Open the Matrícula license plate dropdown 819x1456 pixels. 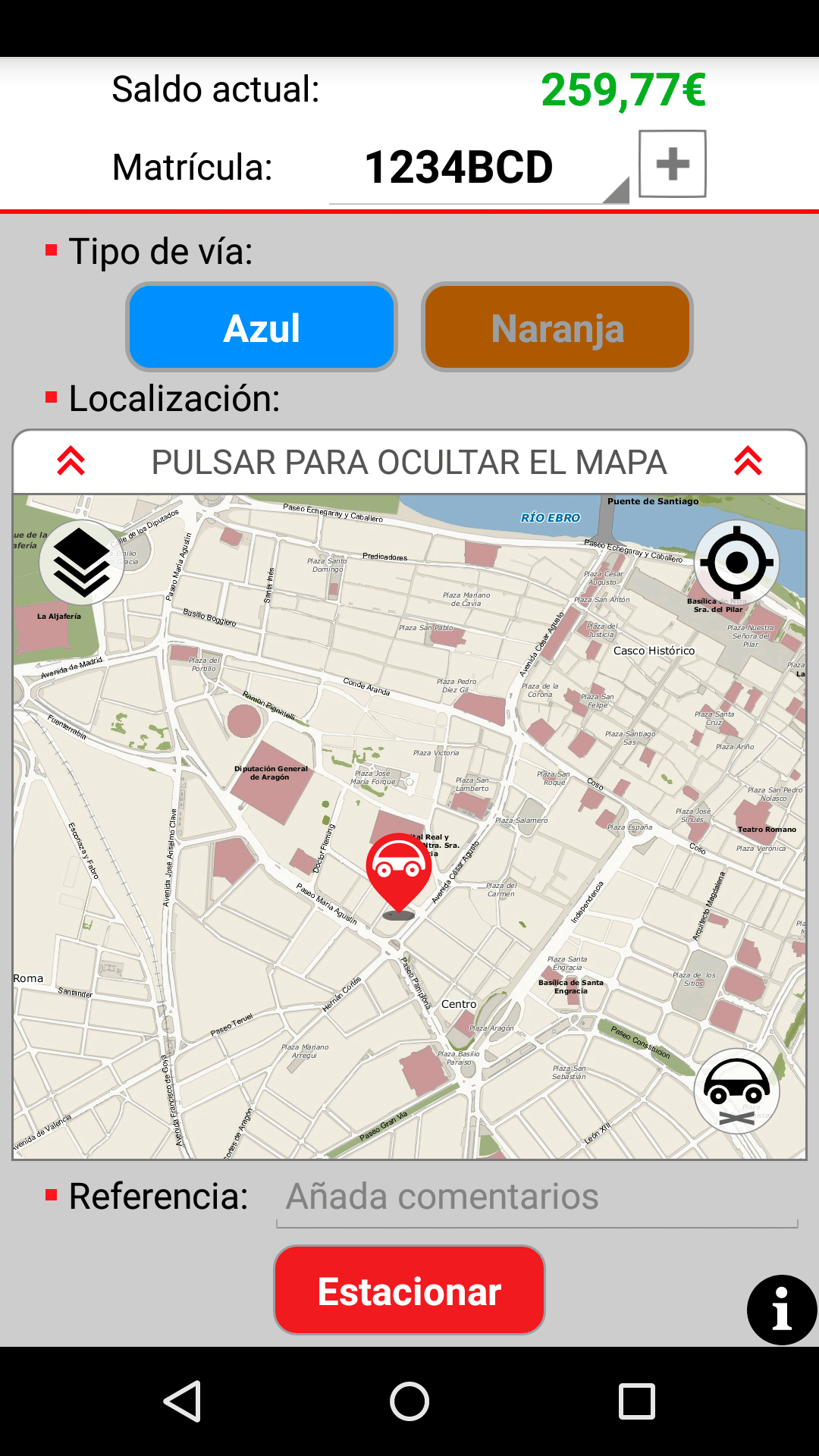coord(478,168)
